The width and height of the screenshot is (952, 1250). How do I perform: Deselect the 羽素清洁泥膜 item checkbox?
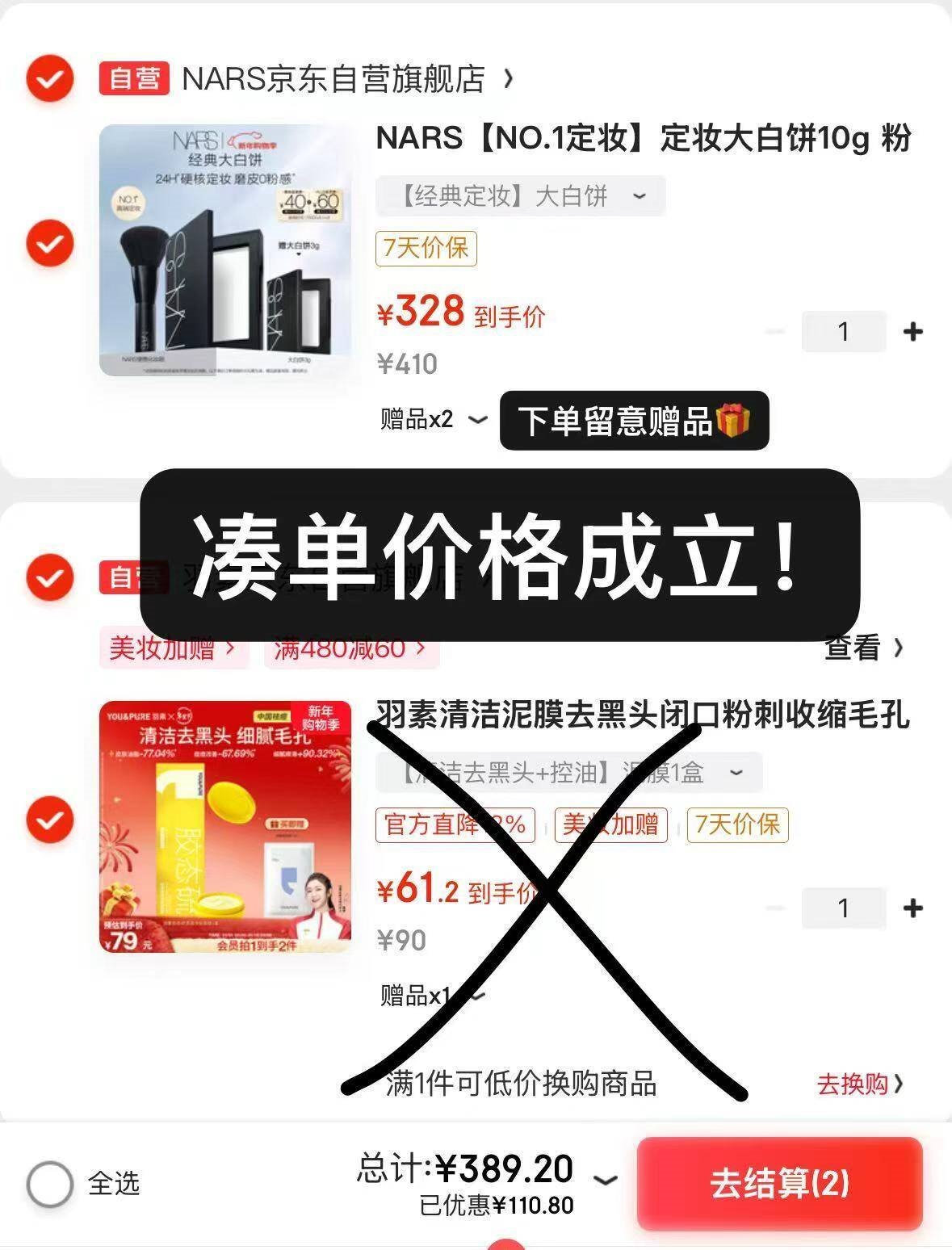(x=50, y=820)
